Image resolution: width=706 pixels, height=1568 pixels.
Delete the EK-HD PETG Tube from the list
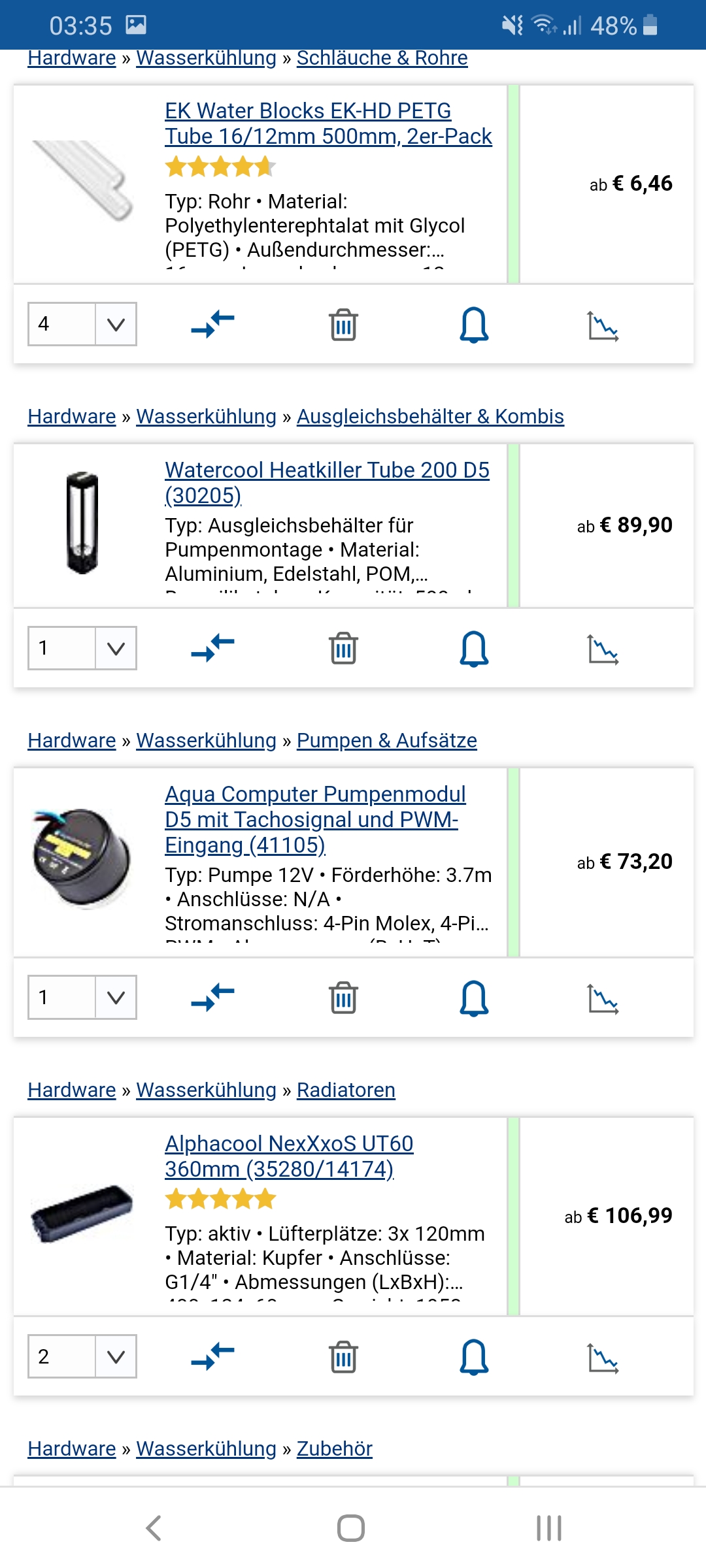tap(343, 325)
